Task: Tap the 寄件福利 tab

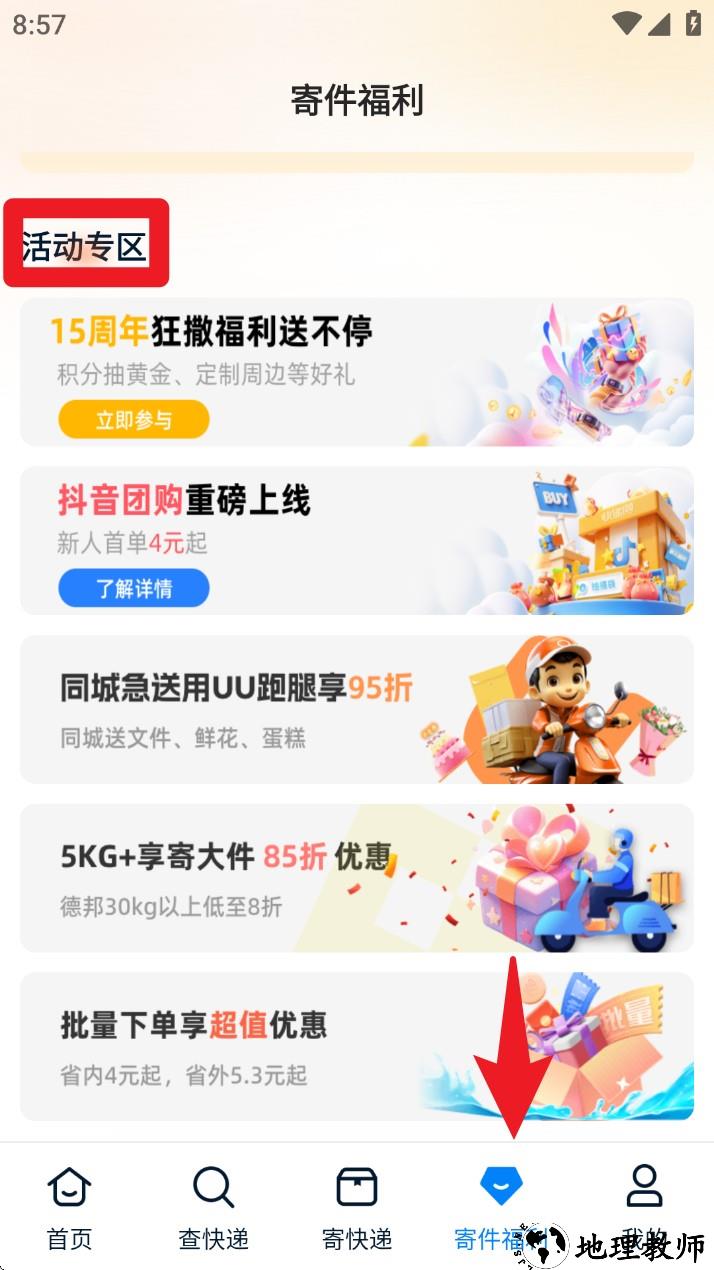Action: tap(500, 1207)
